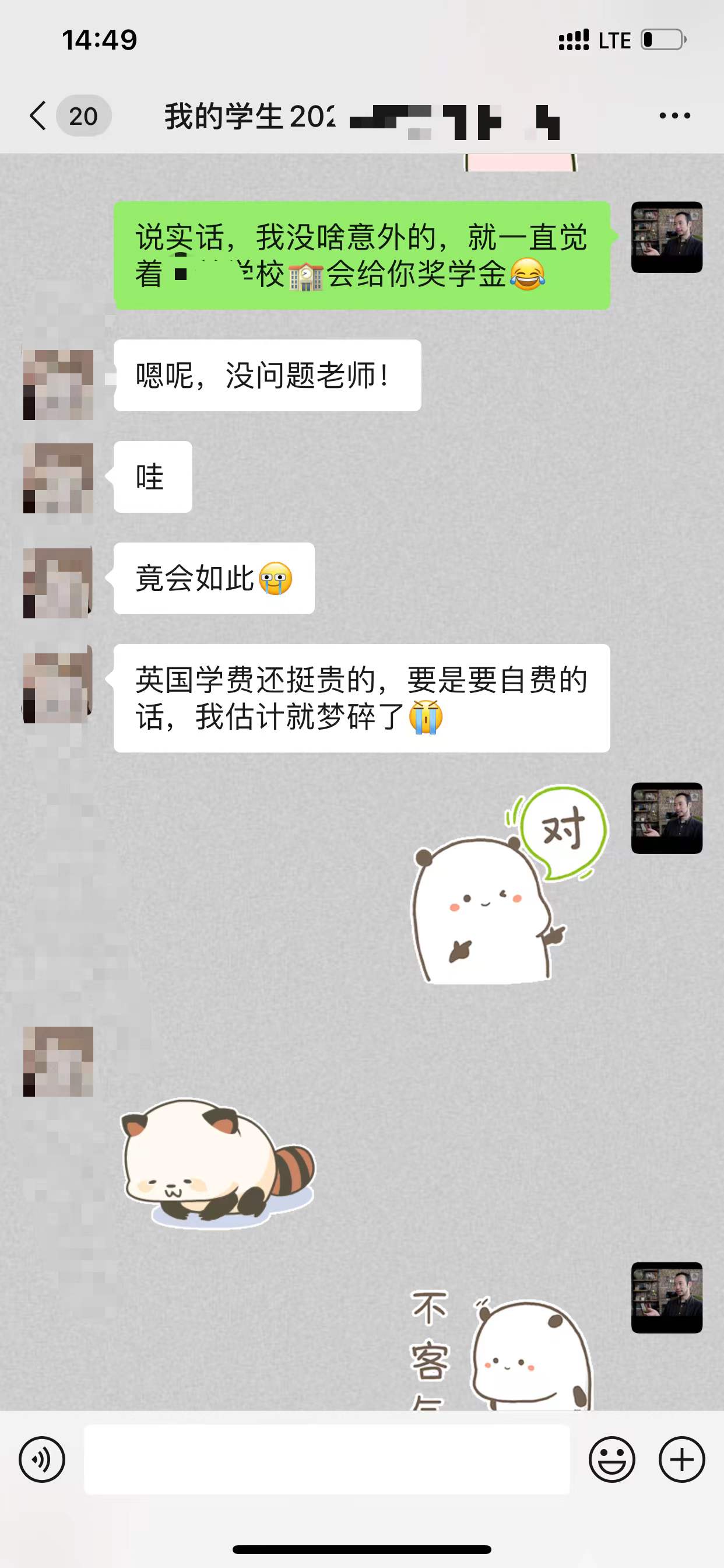724x1568 pixels.
Task: Go back to the chat list
Action: pos(38,116)
